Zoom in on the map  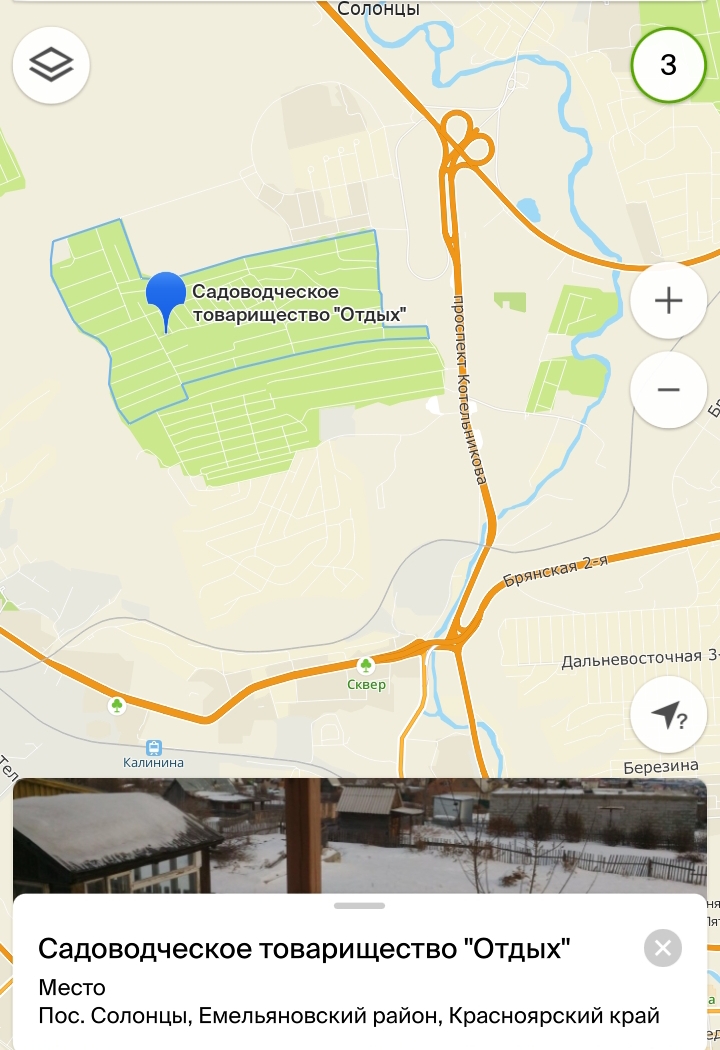coord(668,301)
